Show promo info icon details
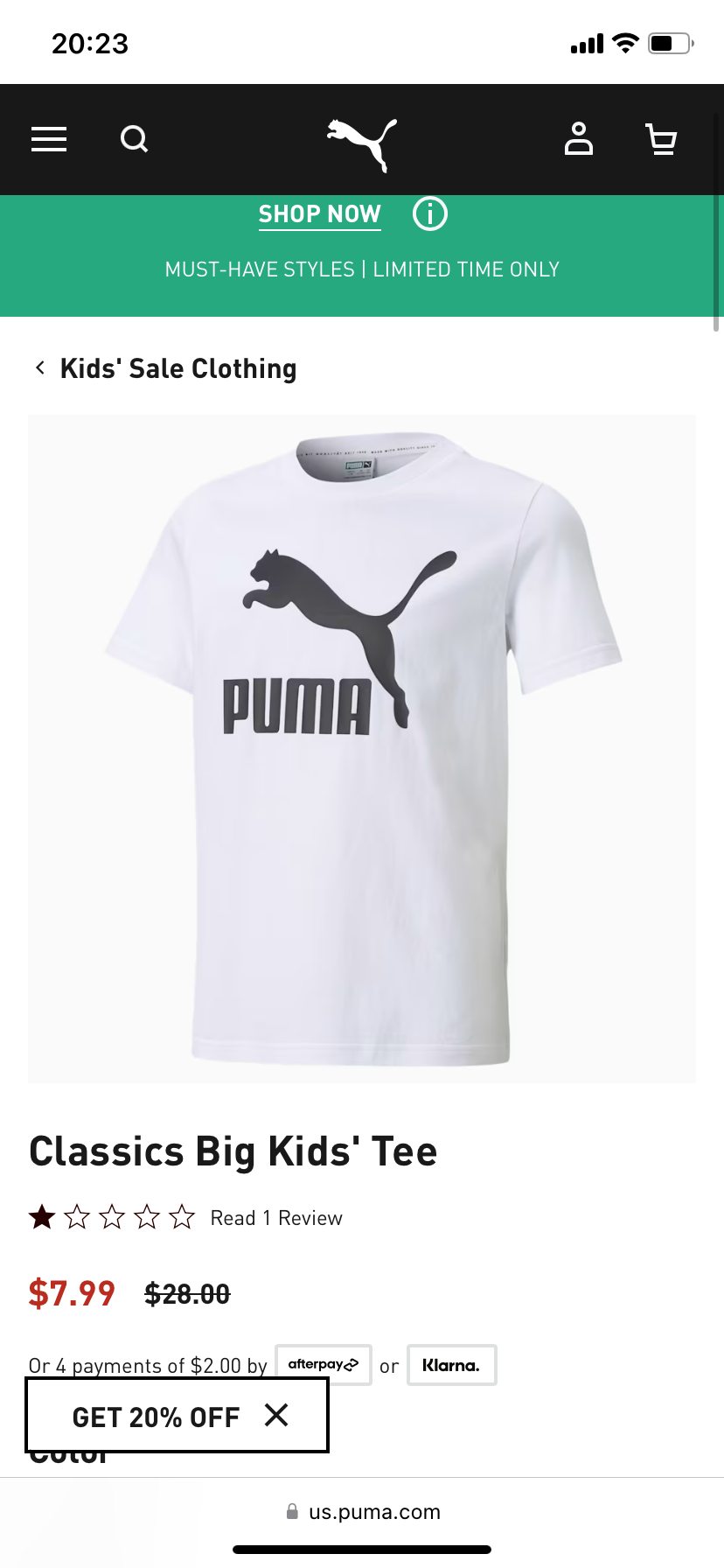 (429, 213)
